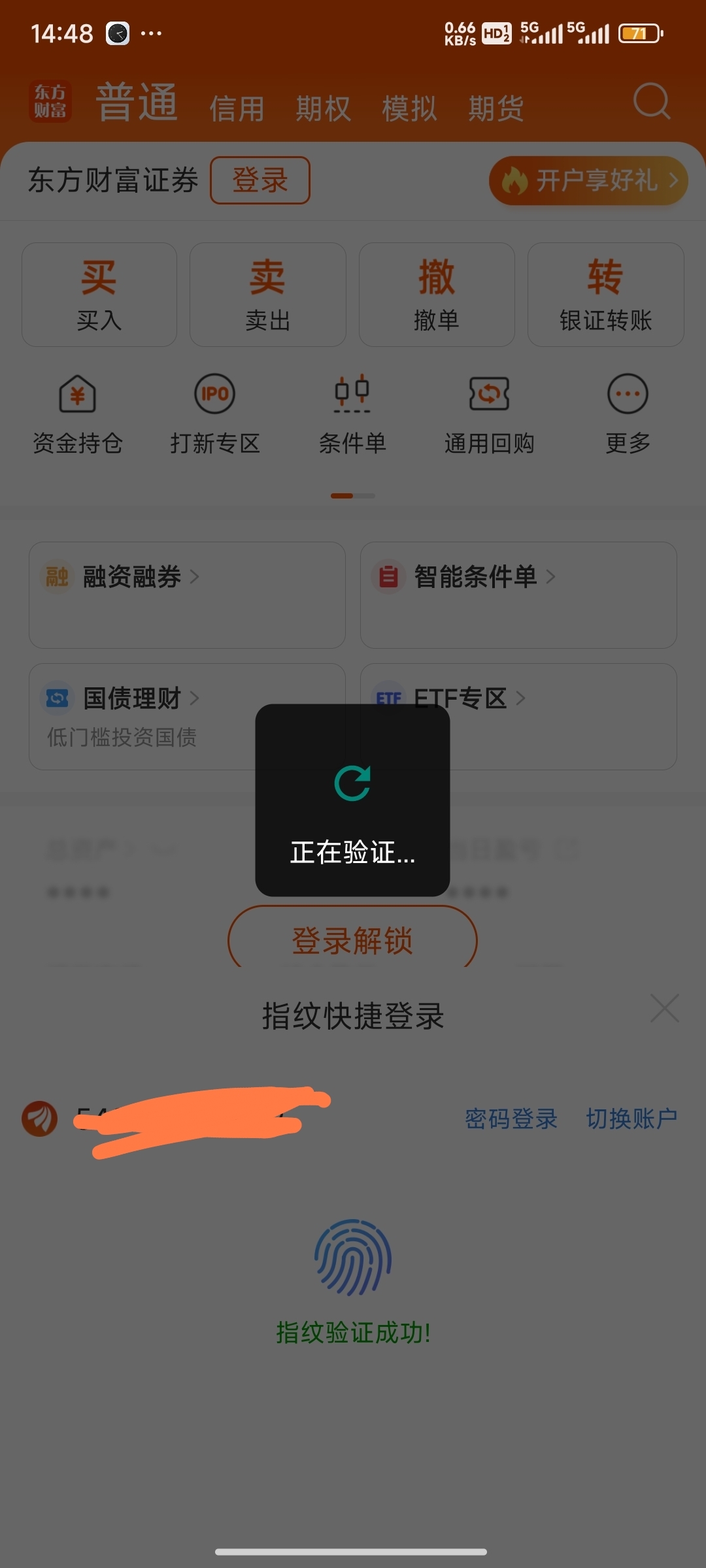
Task: Open the 开户享好礼 promotion
Action: [x=588, y=180]
